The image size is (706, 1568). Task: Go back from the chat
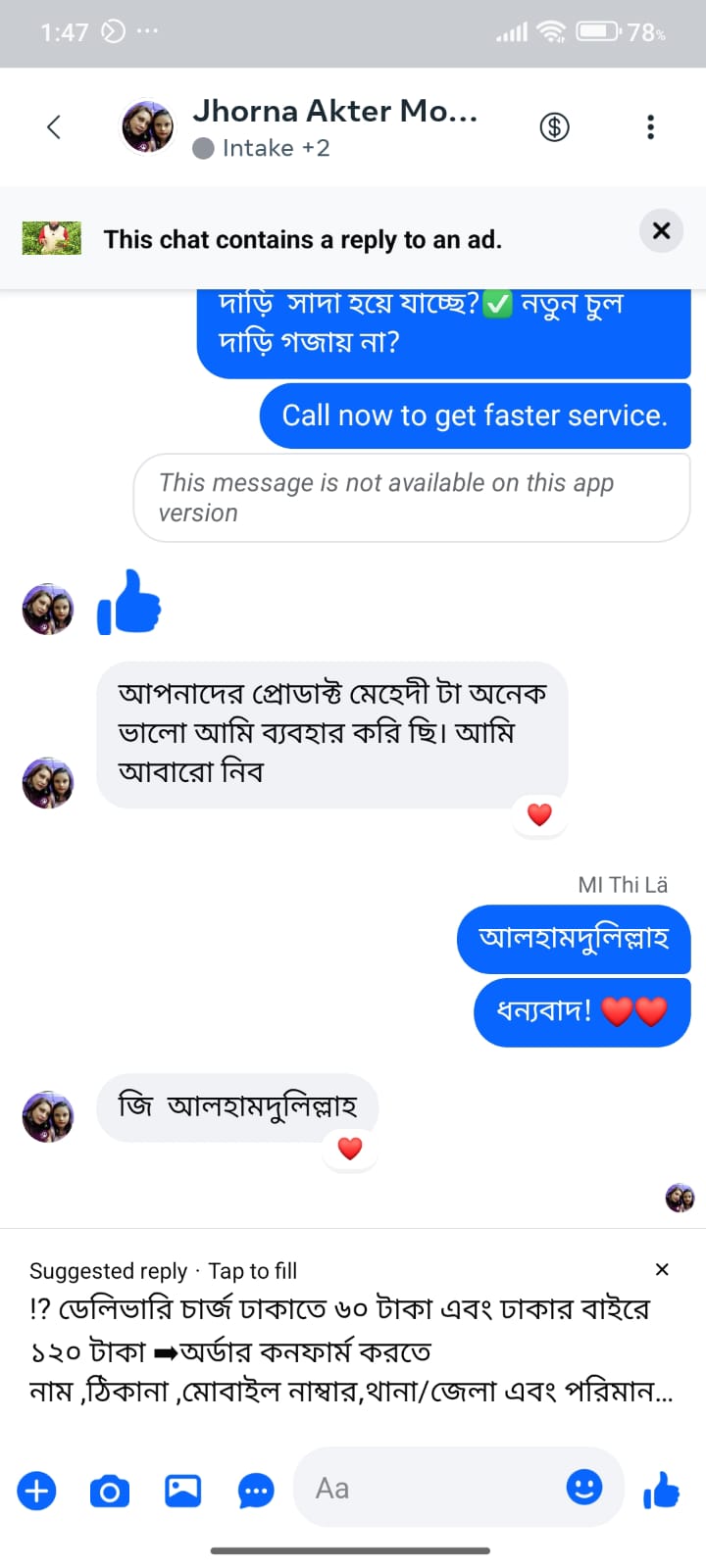click(54, 126)
